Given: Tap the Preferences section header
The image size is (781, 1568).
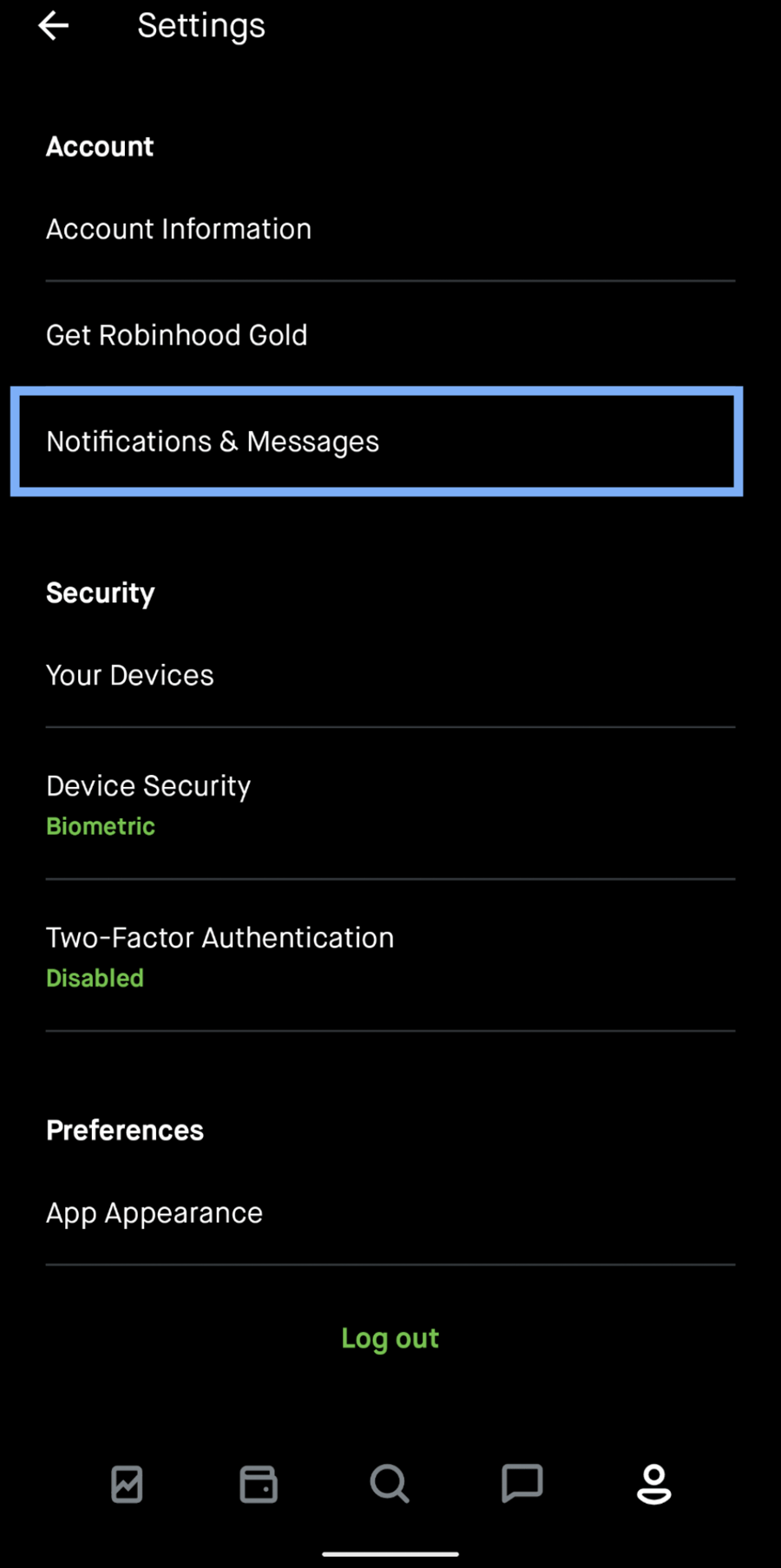Looking at the screenshot, I should (124, 1130).
